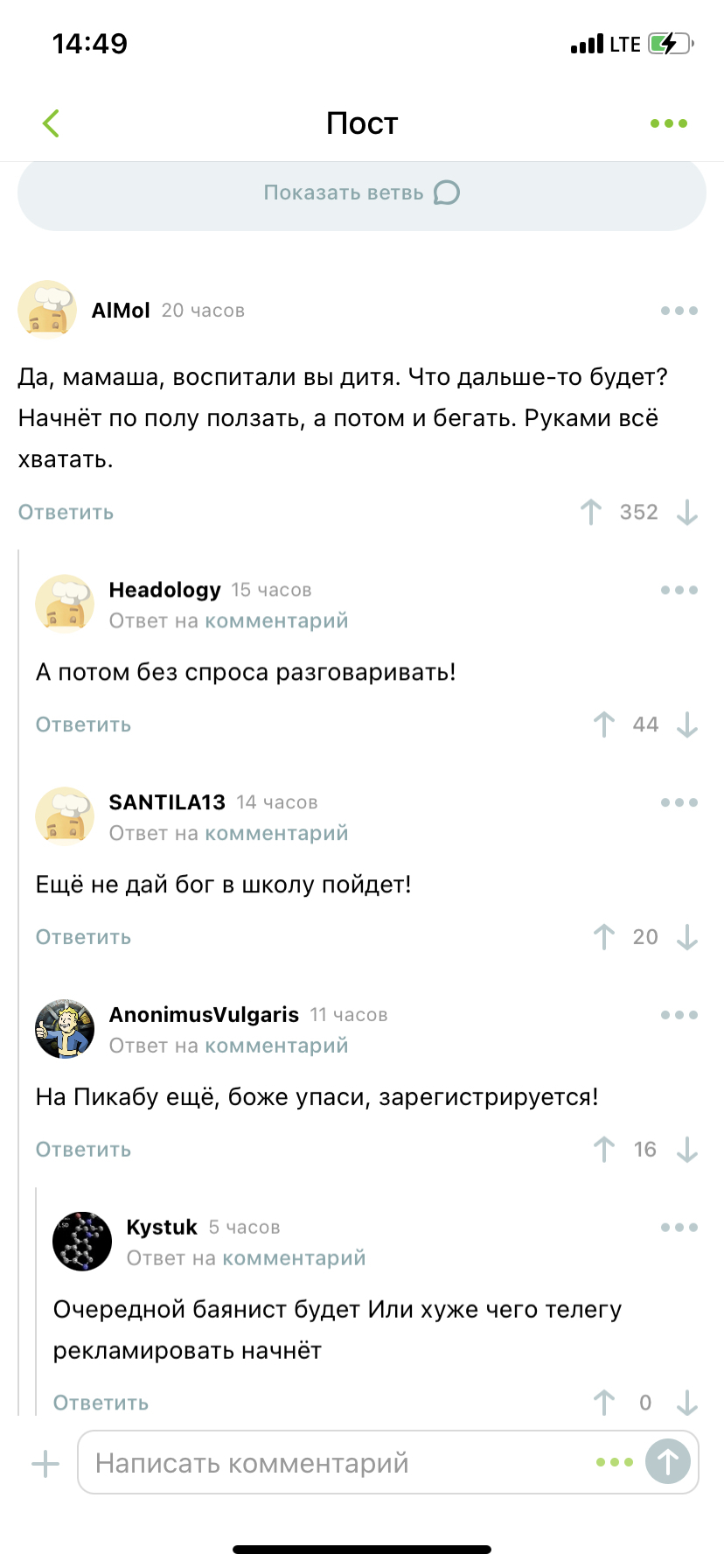Upvote Headology's comment
The image size is (724, 1568).
(603, 724)
